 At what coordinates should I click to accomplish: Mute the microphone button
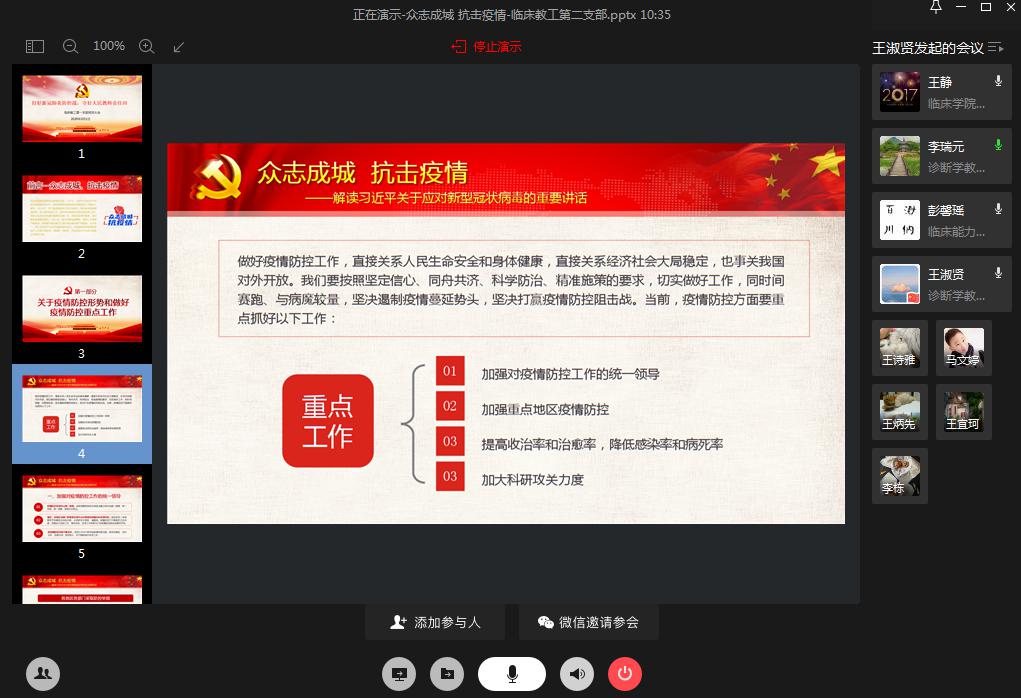tap(512, 674)
